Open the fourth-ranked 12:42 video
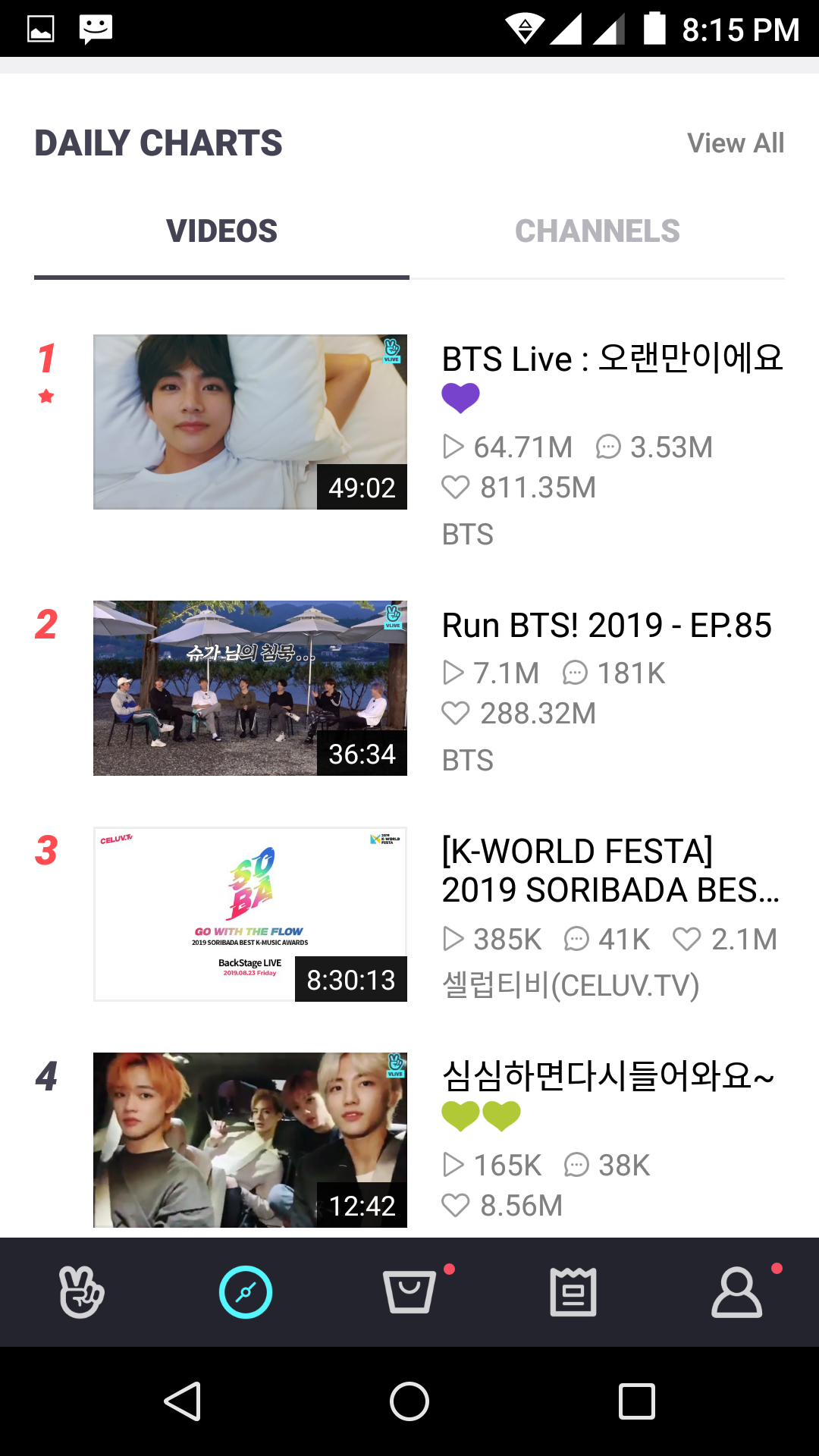 [249, 1139]
